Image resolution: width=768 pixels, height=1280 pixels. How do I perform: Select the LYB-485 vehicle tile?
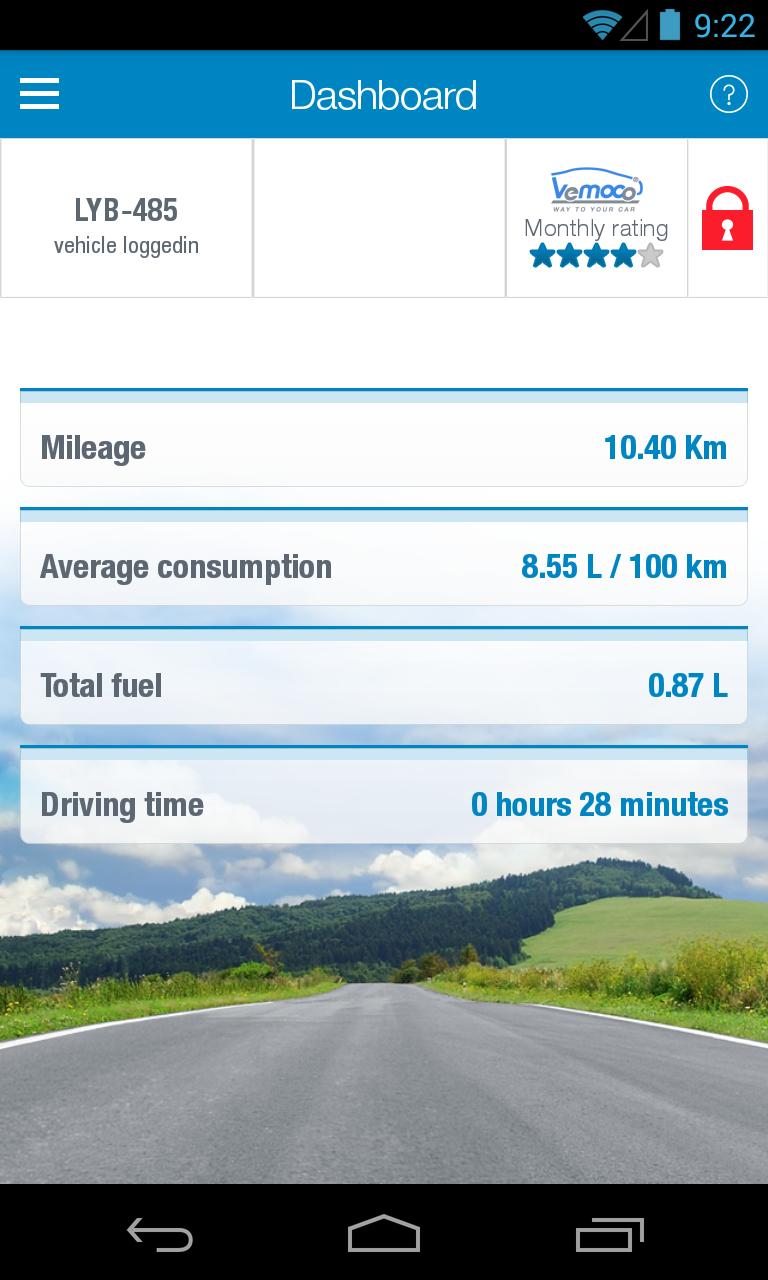(126, 219)
